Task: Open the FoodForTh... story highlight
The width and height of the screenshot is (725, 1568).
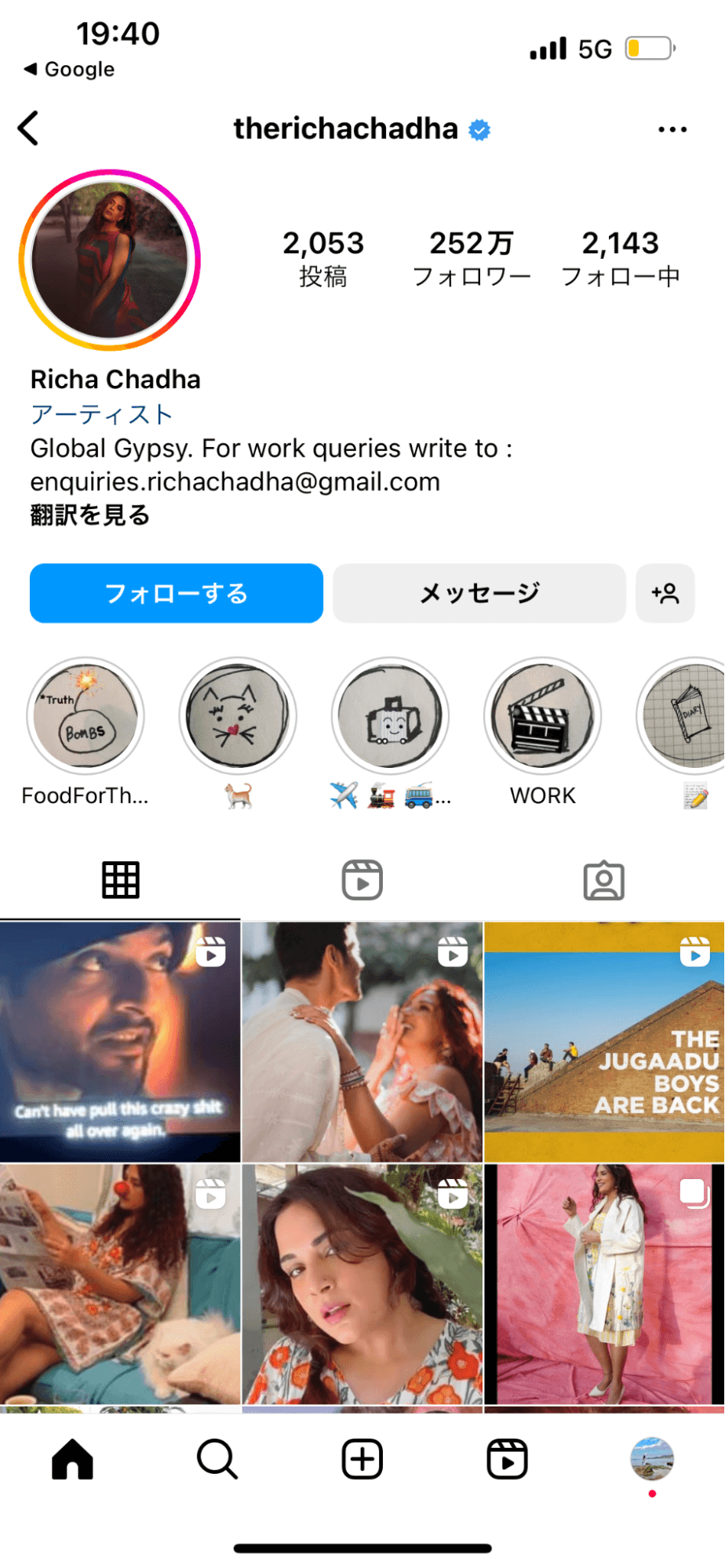Action: [86, 715]
